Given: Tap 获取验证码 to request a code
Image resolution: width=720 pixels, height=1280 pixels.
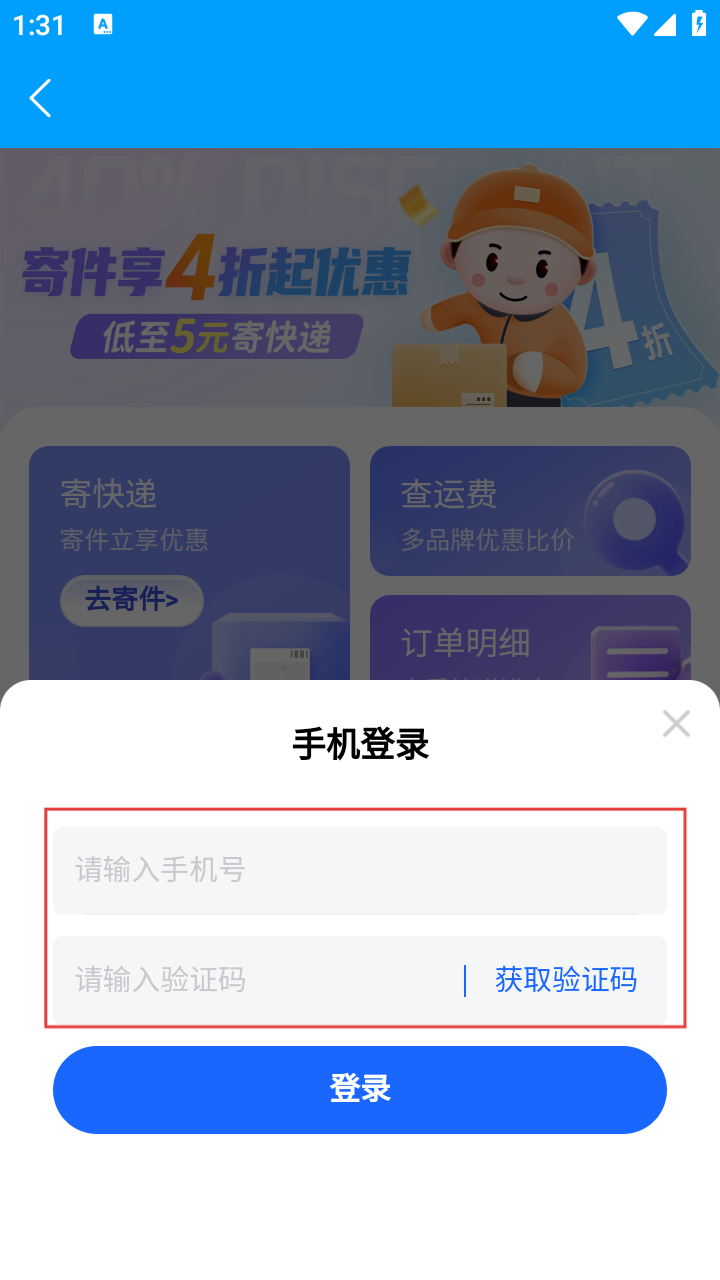Looking at the screenshot, I should pos(566,980).
